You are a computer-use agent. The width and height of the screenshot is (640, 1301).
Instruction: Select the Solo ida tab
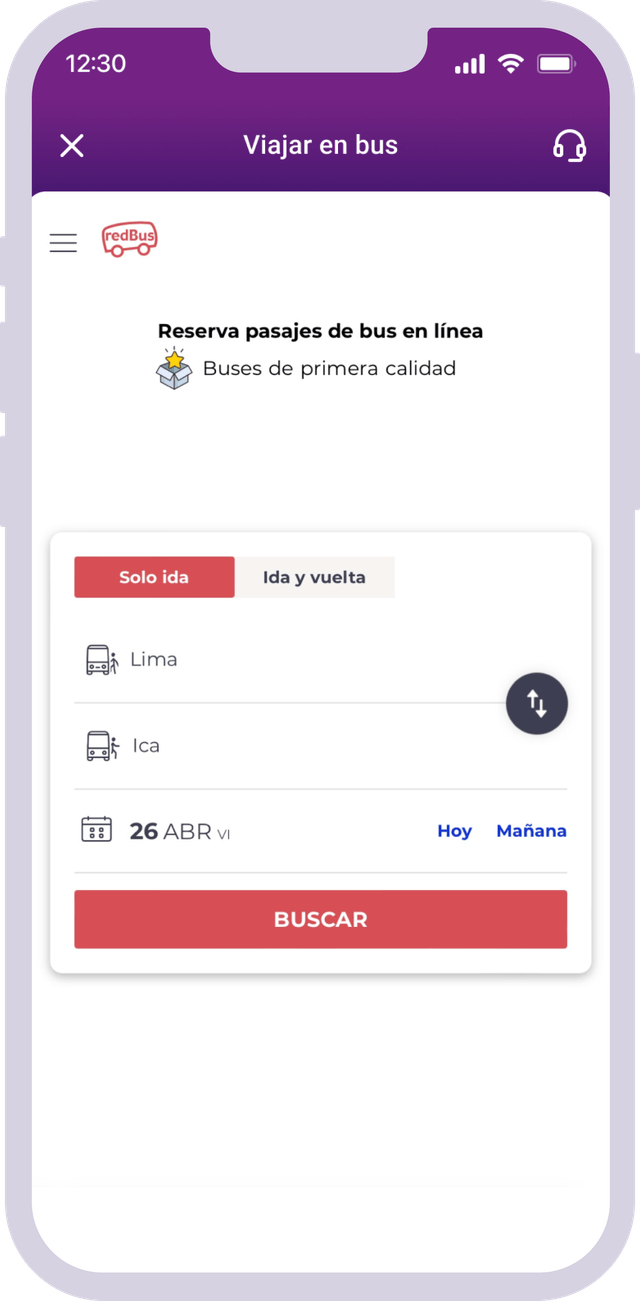pyautogui.click(x=154, y=577)
